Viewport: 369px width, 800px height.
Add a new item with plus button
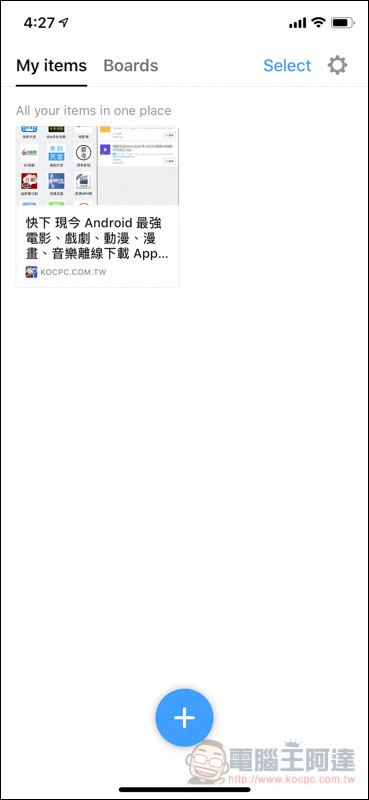click(184, 717)
